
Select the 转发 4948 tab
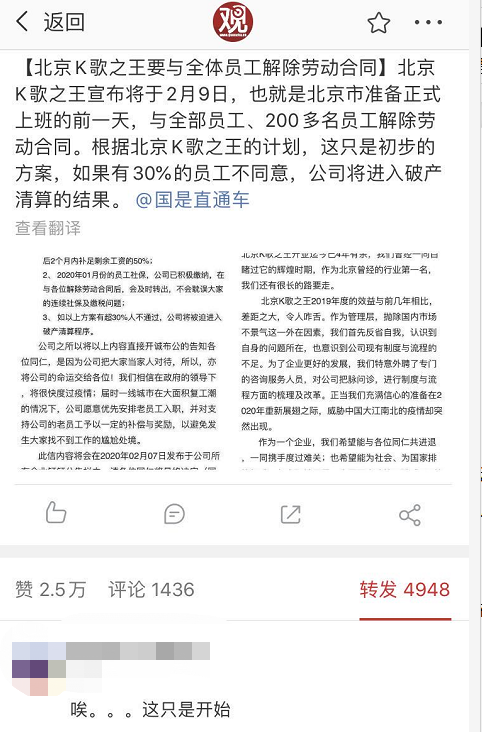[x=405, y=590]
